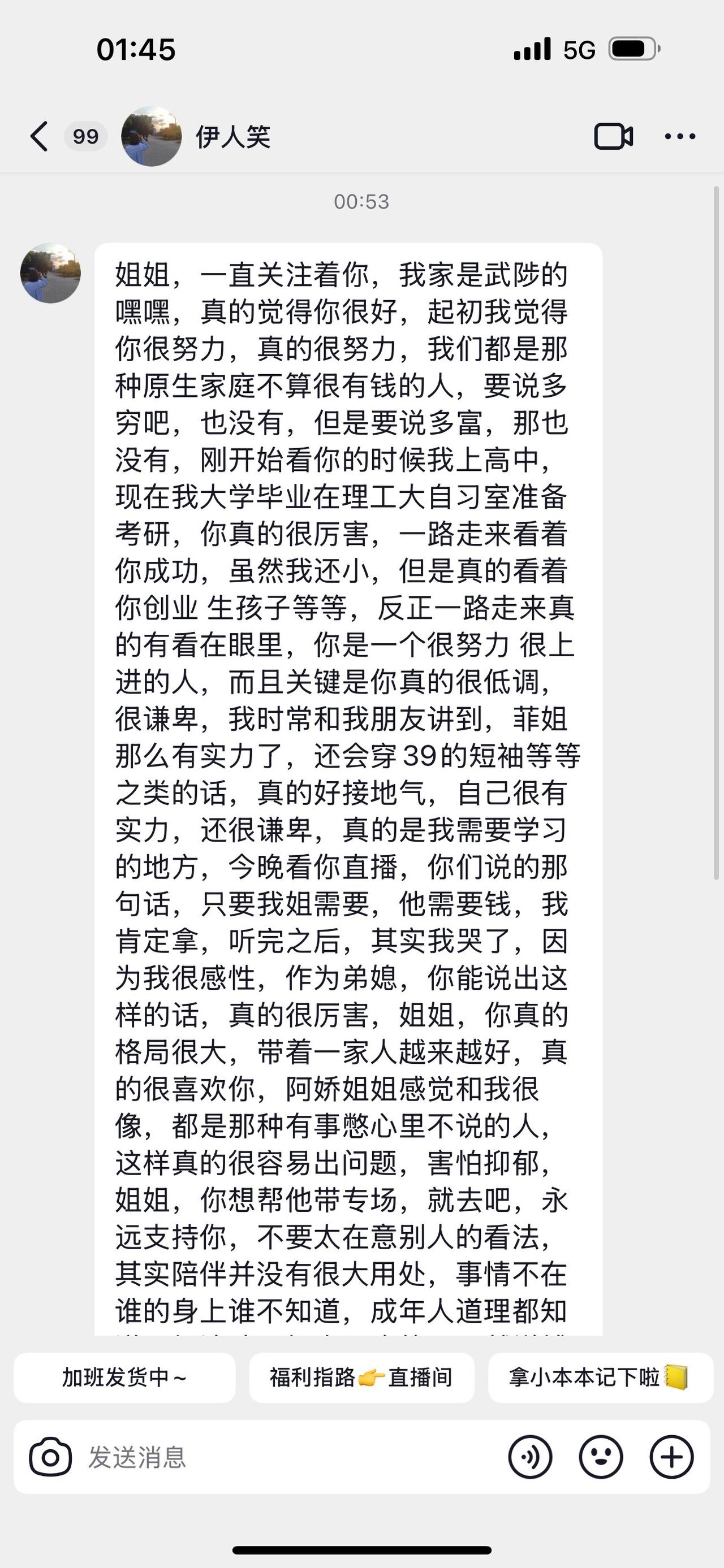Screen dimensions: 724x1568
Task: Tap the battery indicator in the status bar
Action: click(x=629, y=50)
